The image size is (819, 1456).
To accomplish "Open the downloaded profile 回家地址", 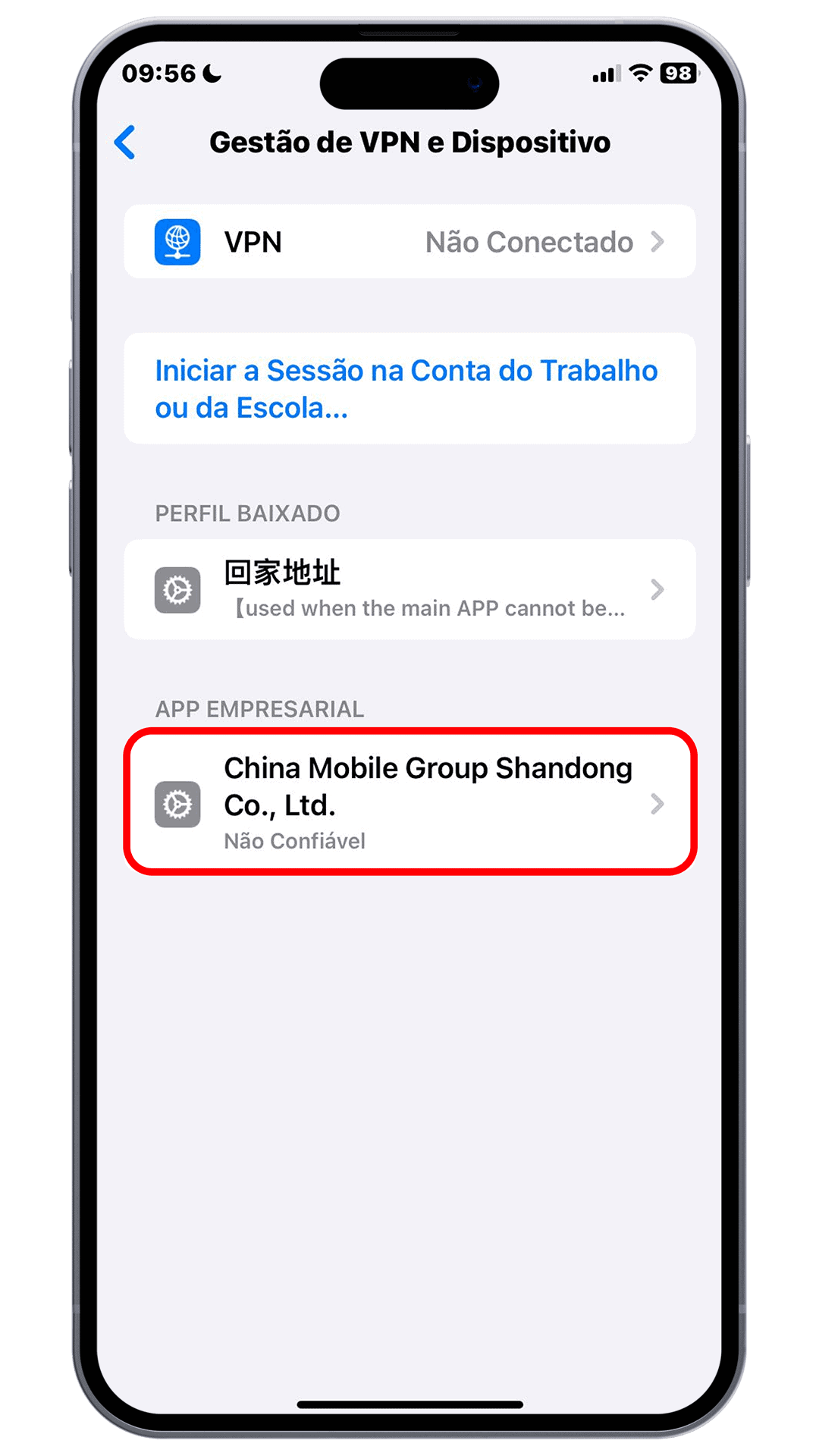I will coord(409,589).
